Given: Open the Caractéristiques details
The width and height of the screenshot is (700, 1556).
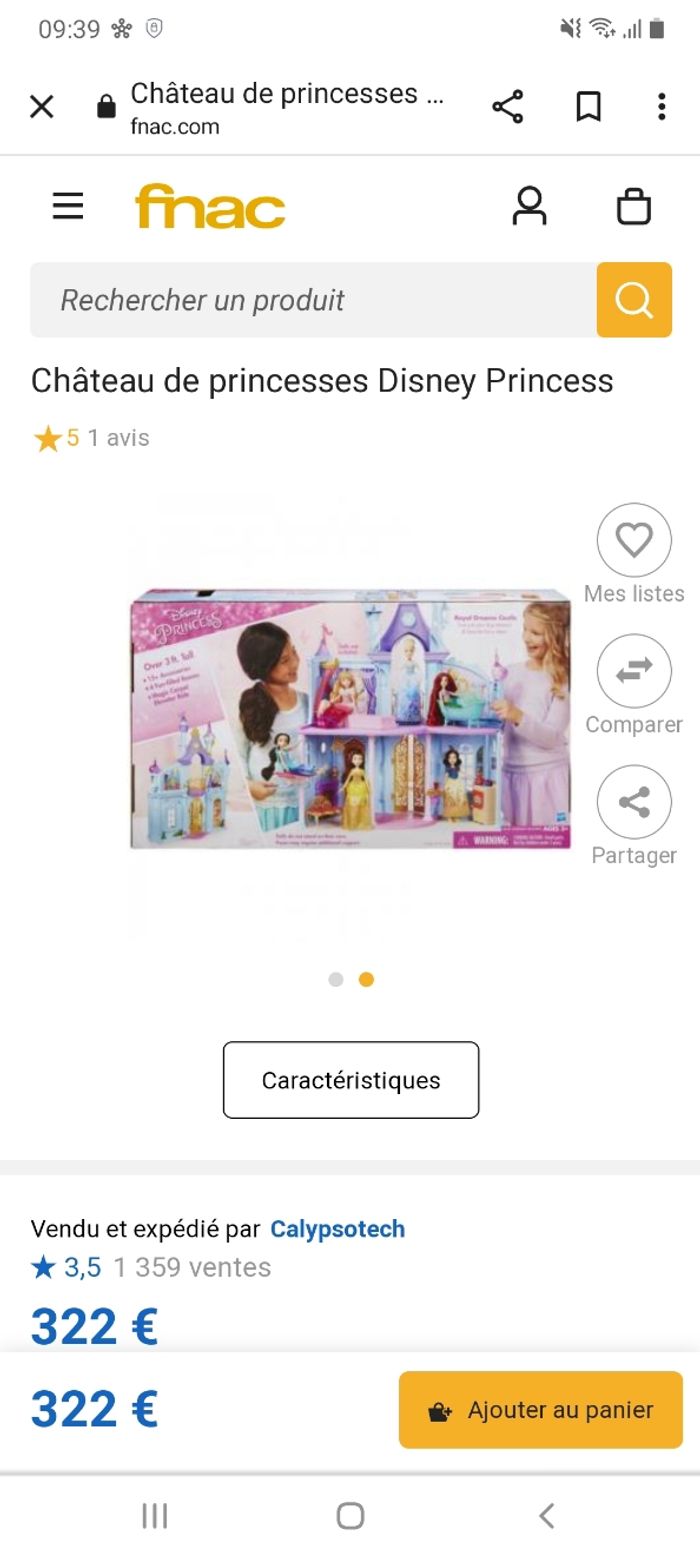Looking at the screenshot, I should 351,1080.
